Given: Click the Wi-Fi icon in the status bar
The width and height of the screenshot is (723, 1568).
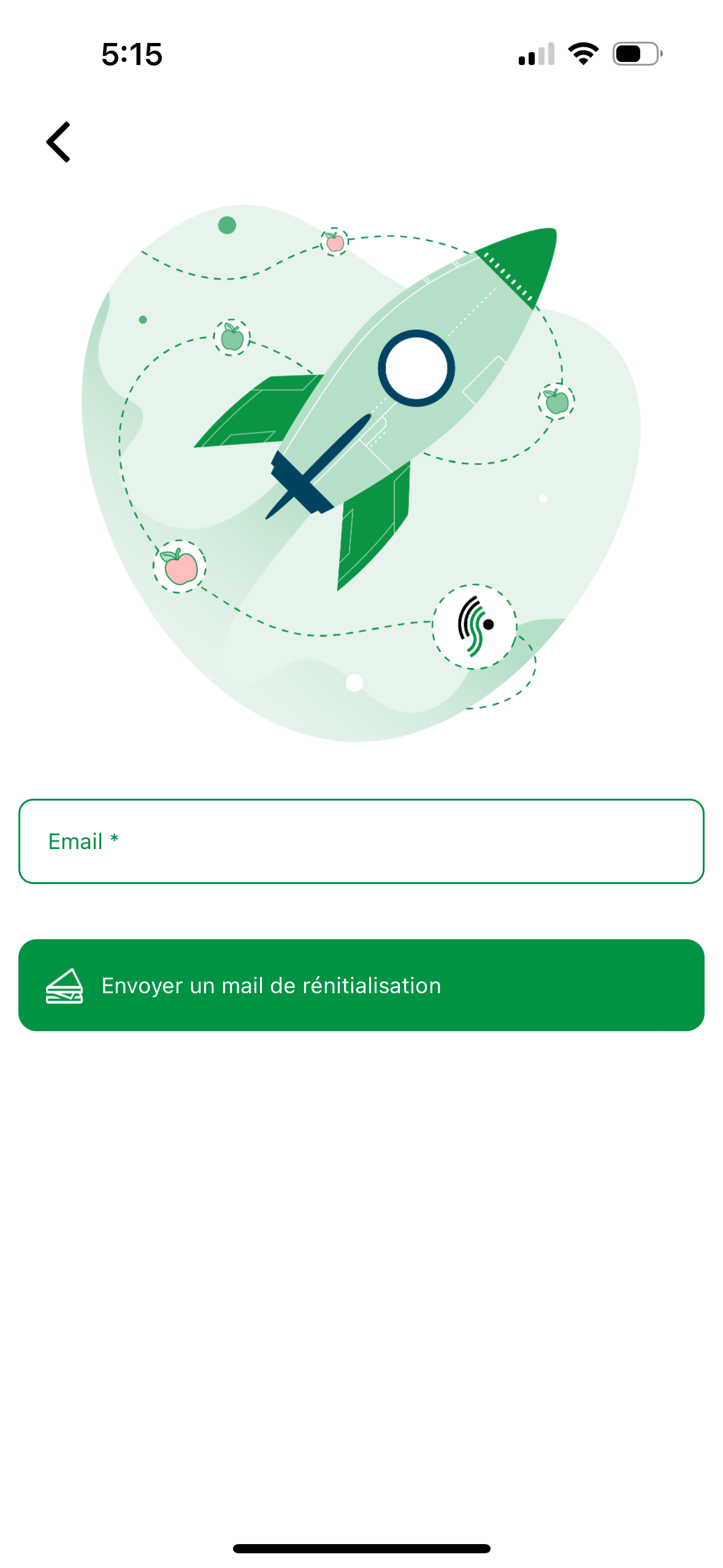Looking at the screenshot, I should point(583,55).
